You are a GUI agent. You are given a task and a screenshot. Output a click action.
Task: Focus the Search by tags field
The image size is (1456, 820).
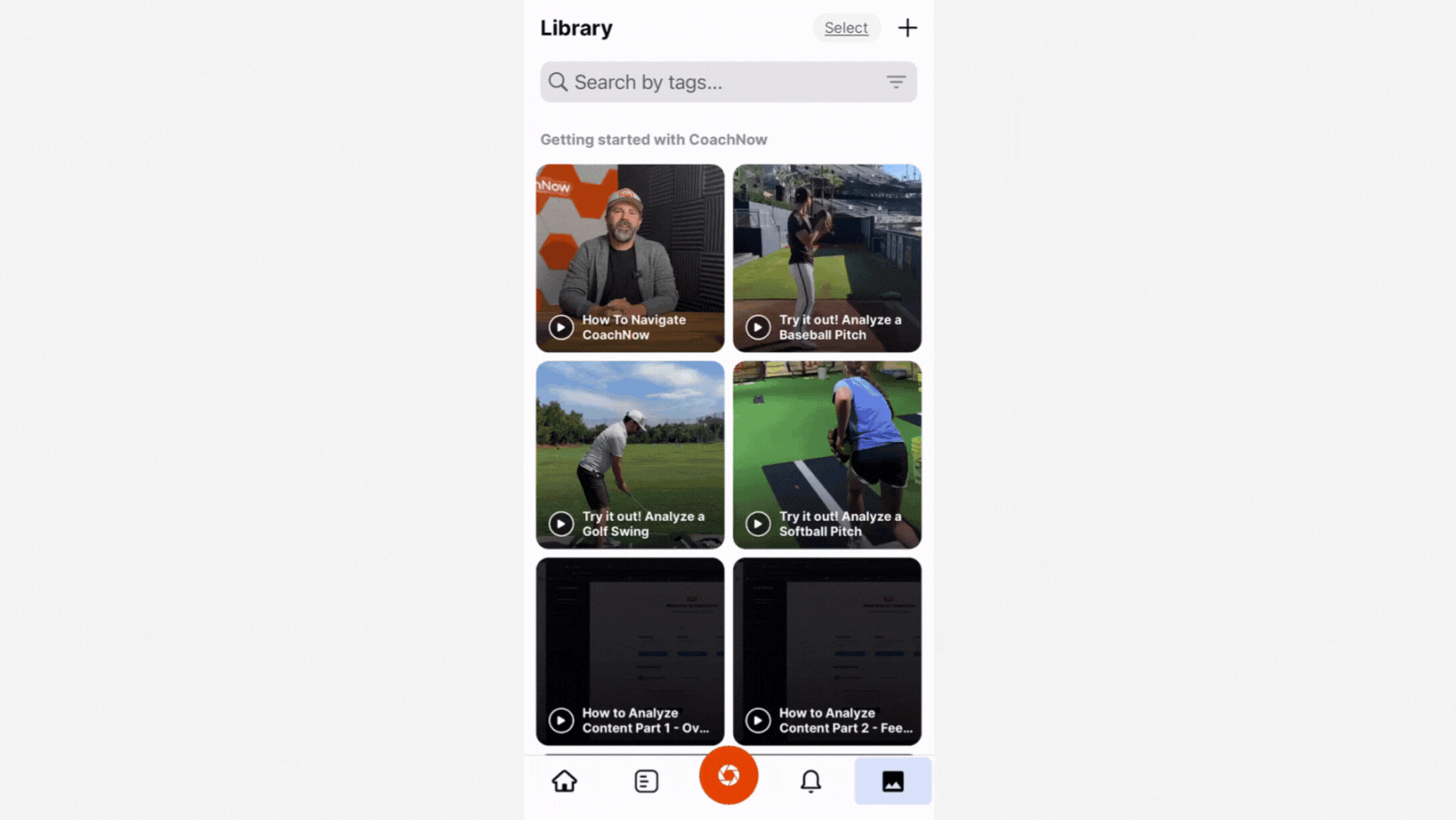[710, 82]
